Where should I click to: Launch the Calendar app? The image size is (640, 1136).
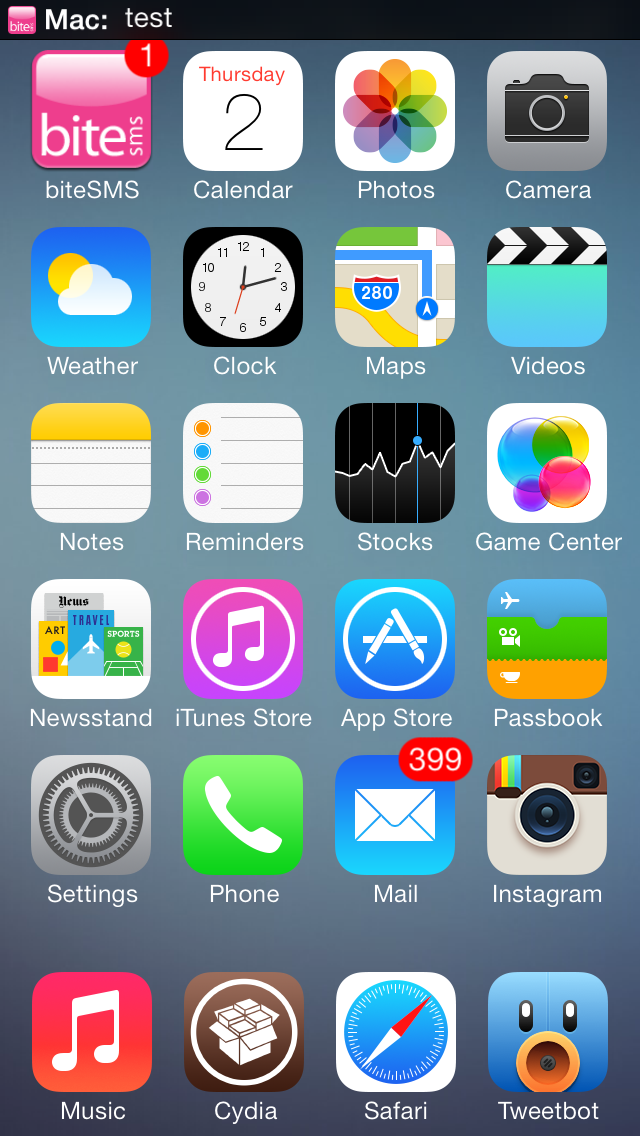pyautogui.click(x=243, y=111)
